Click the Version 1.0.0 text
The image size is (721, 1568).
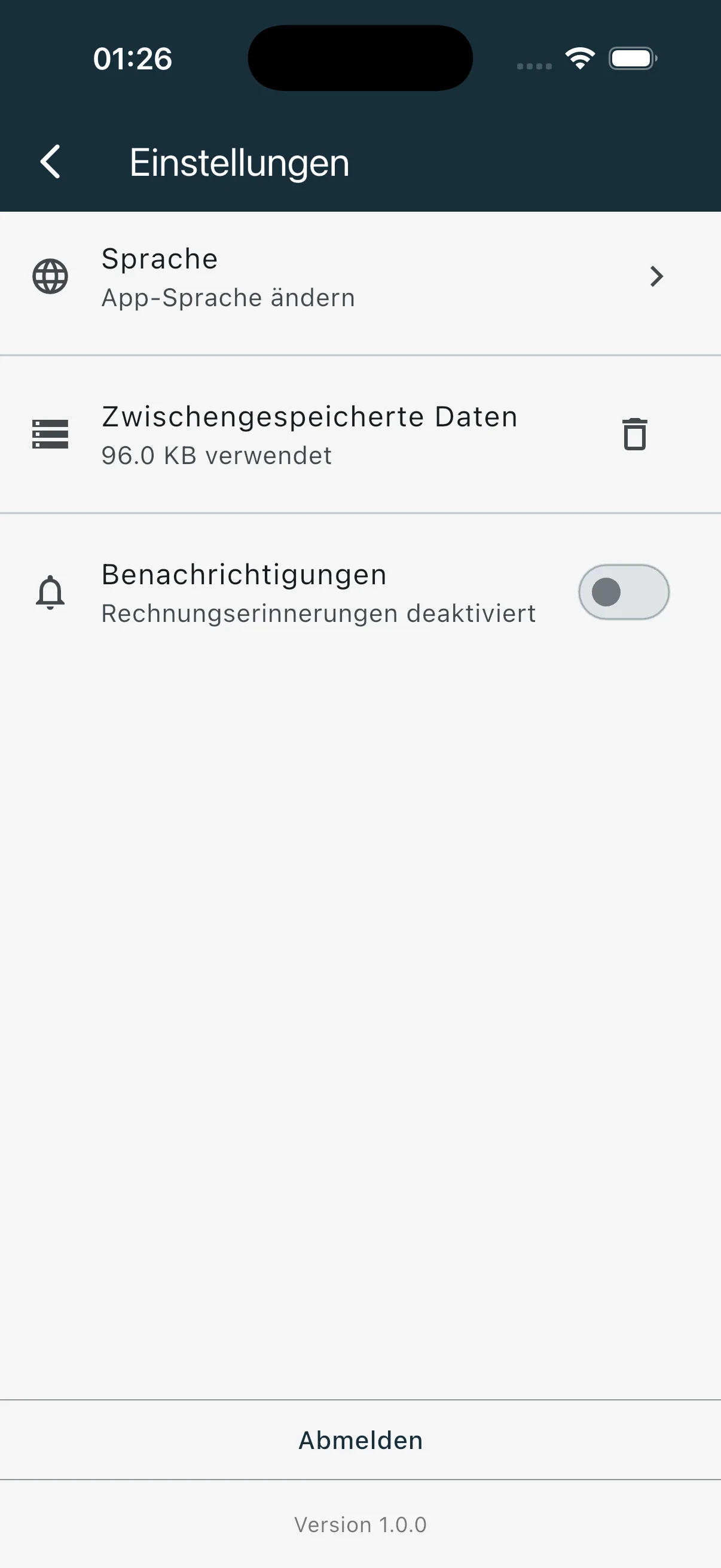coord(360,1524)
